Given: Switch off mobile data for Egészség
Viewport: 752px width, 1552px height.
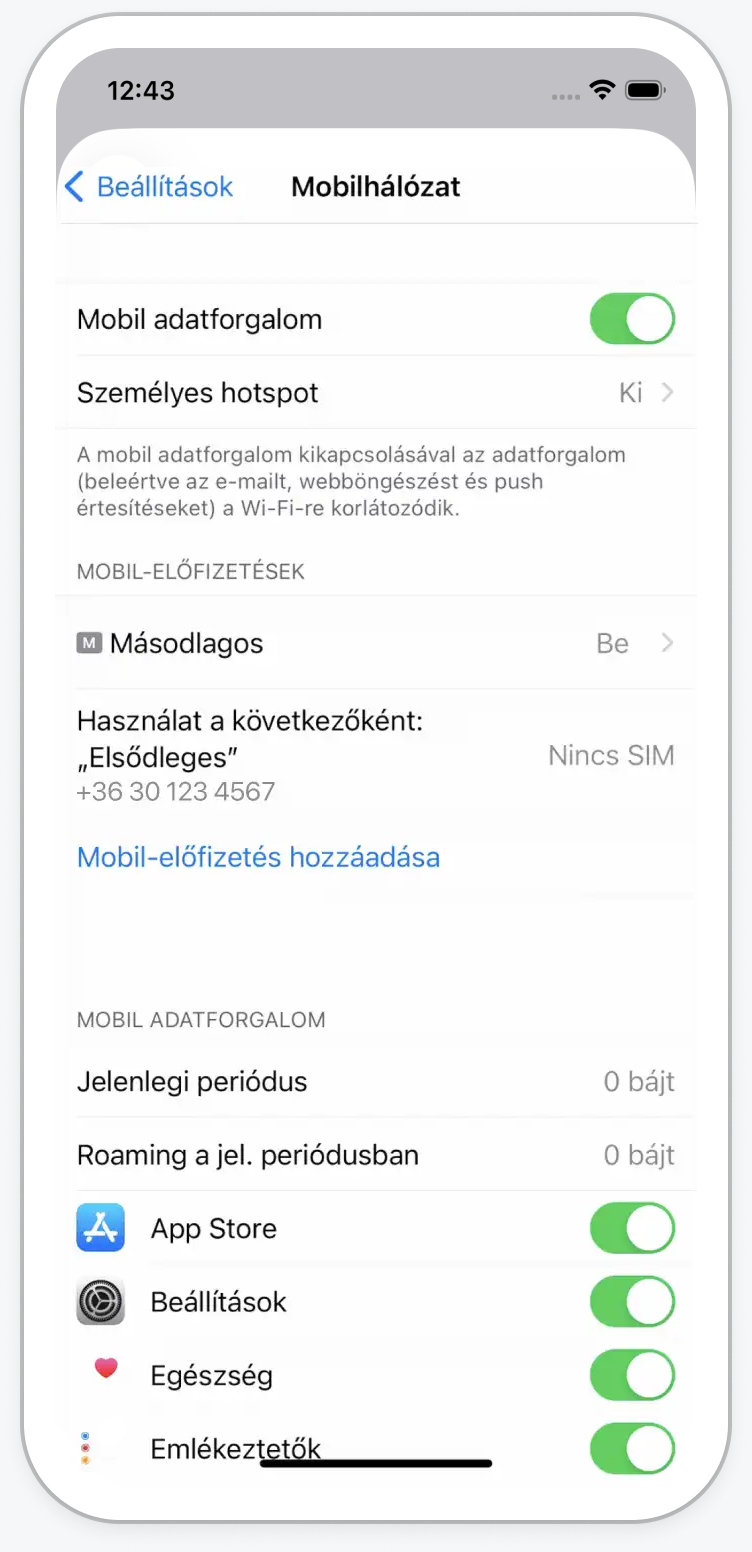Looking at the screenshot, I should point(632,1376).
